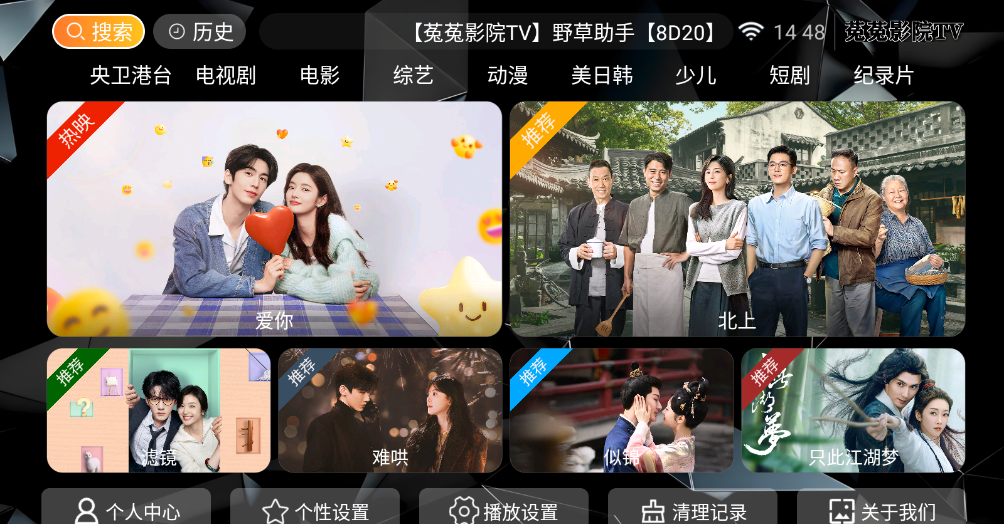Open 播放设置 playback settings
Image resolution: width=1004 pixels, height=524 pixels.
pyautogui.click(x=504, y=510)
